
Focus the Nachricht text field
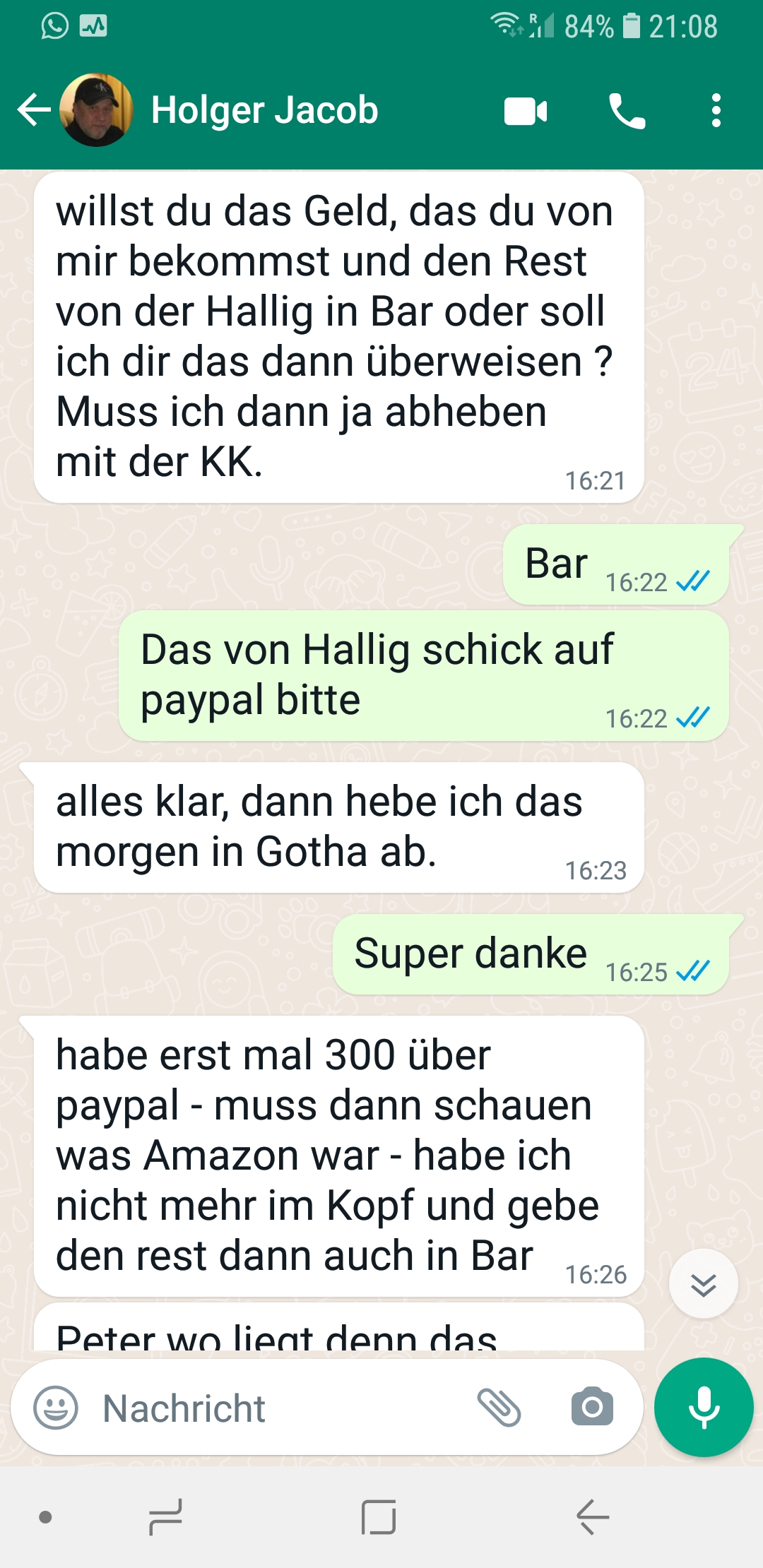[x=283, y=1408]
